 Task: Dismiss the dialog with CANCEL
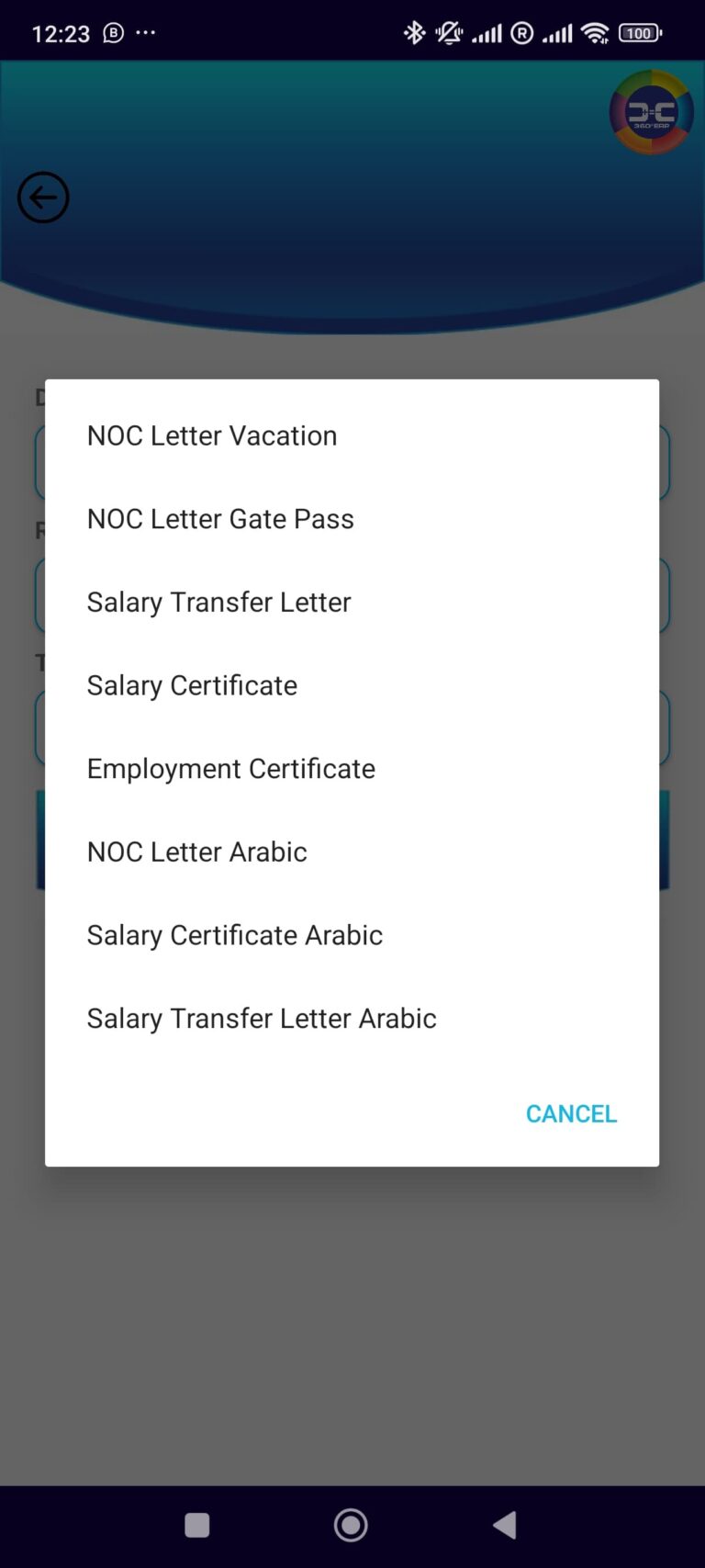[571, 1113]
